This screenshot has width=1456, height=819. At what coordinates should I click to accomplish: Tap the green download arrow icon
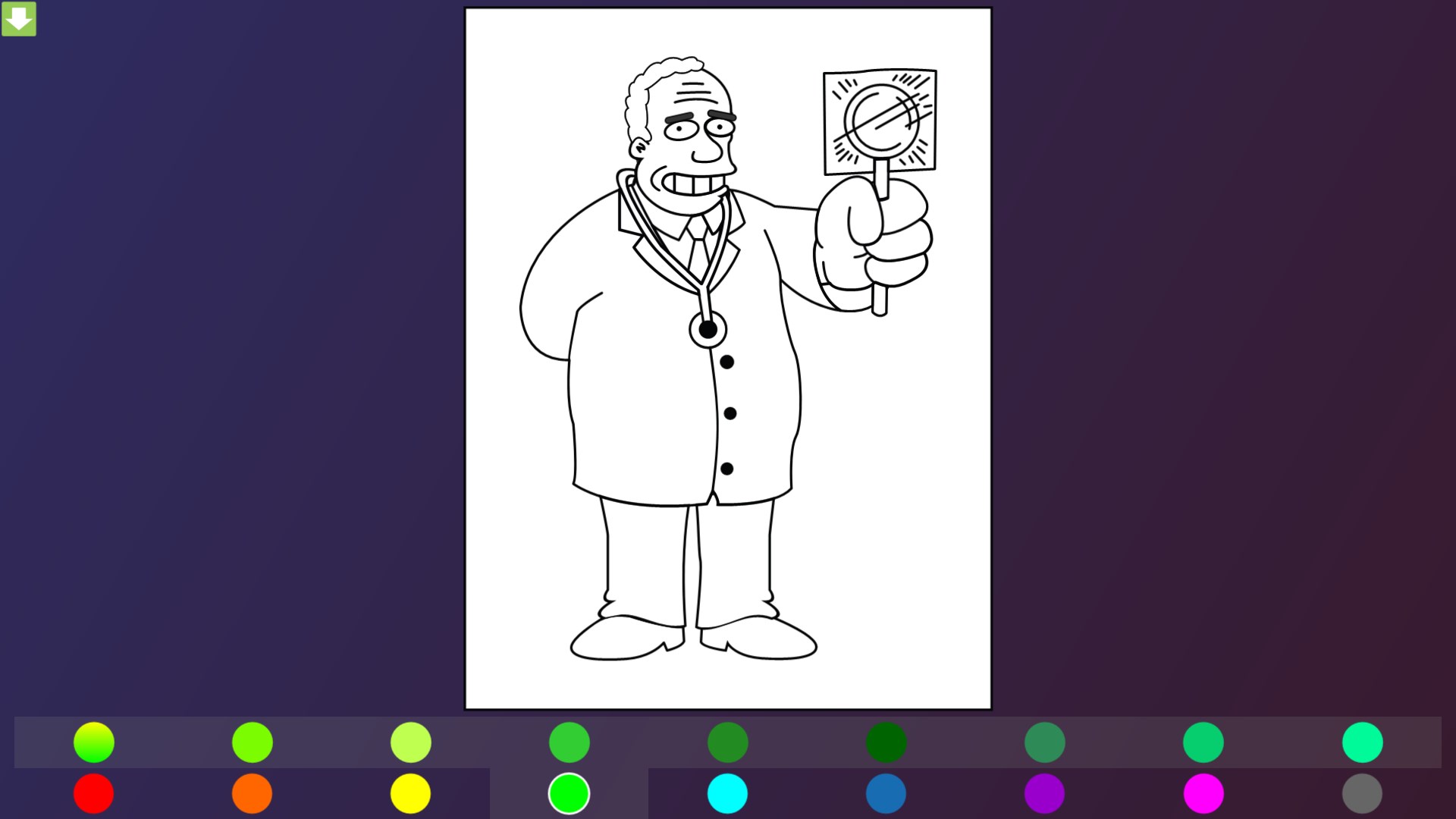click(x=19, y=19)
